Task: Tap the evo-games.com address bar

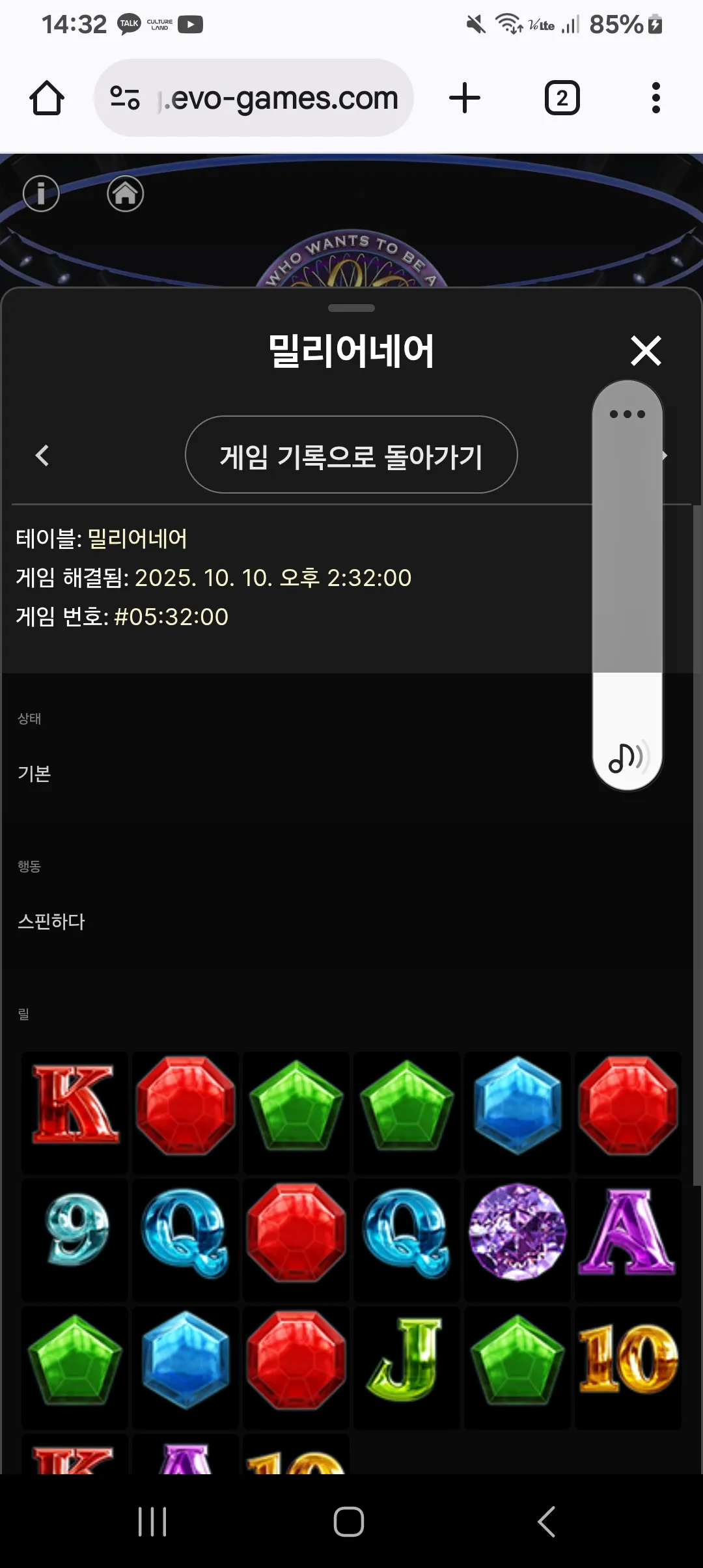Action: [x=254, y=98]
